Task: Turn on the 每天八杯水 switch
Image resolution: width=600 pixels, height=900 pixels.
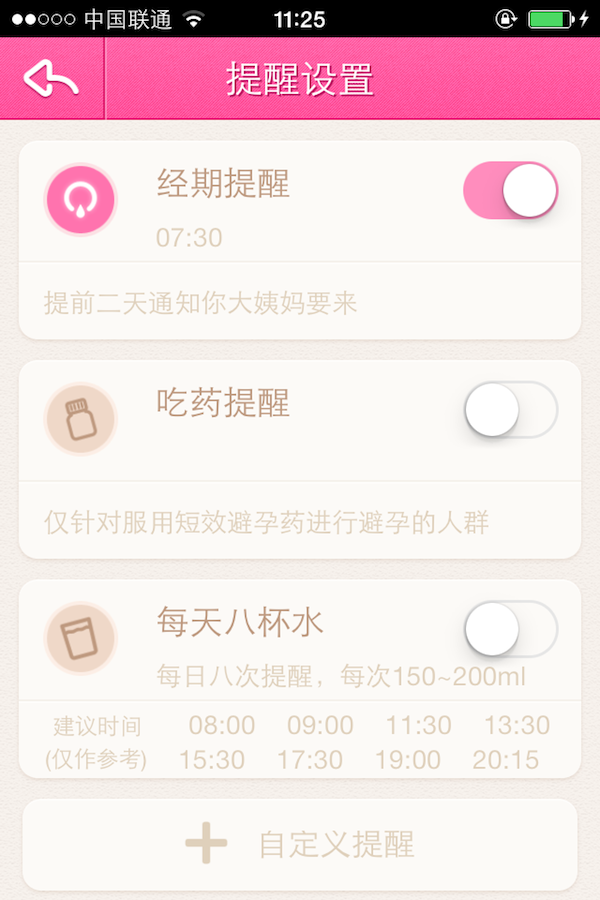Action: coord(510,629)
